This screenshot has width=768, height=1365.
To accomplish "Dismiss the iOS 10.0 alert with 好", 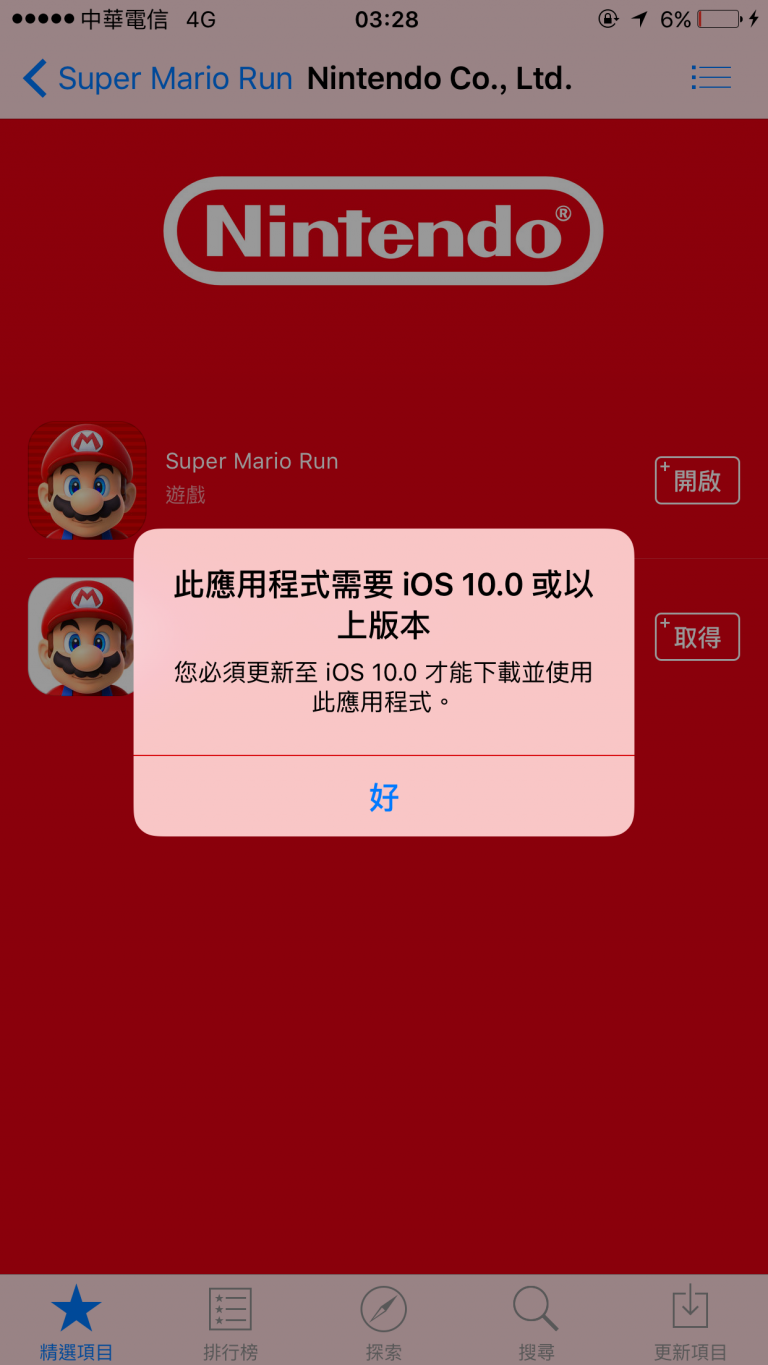I will coord(384,796).
